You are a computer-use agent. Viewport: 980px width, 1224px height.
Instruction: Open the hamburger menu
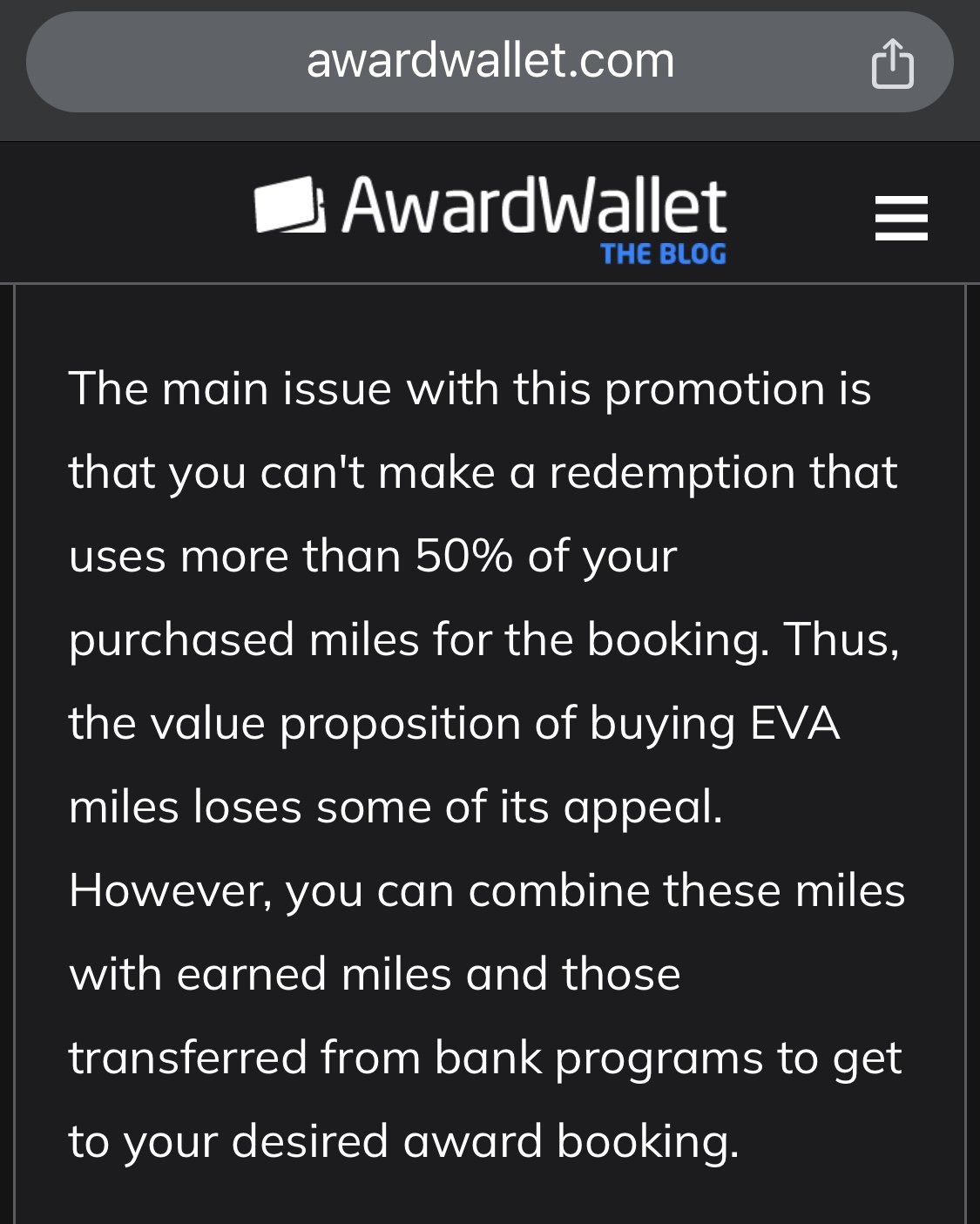click(901, 218)
